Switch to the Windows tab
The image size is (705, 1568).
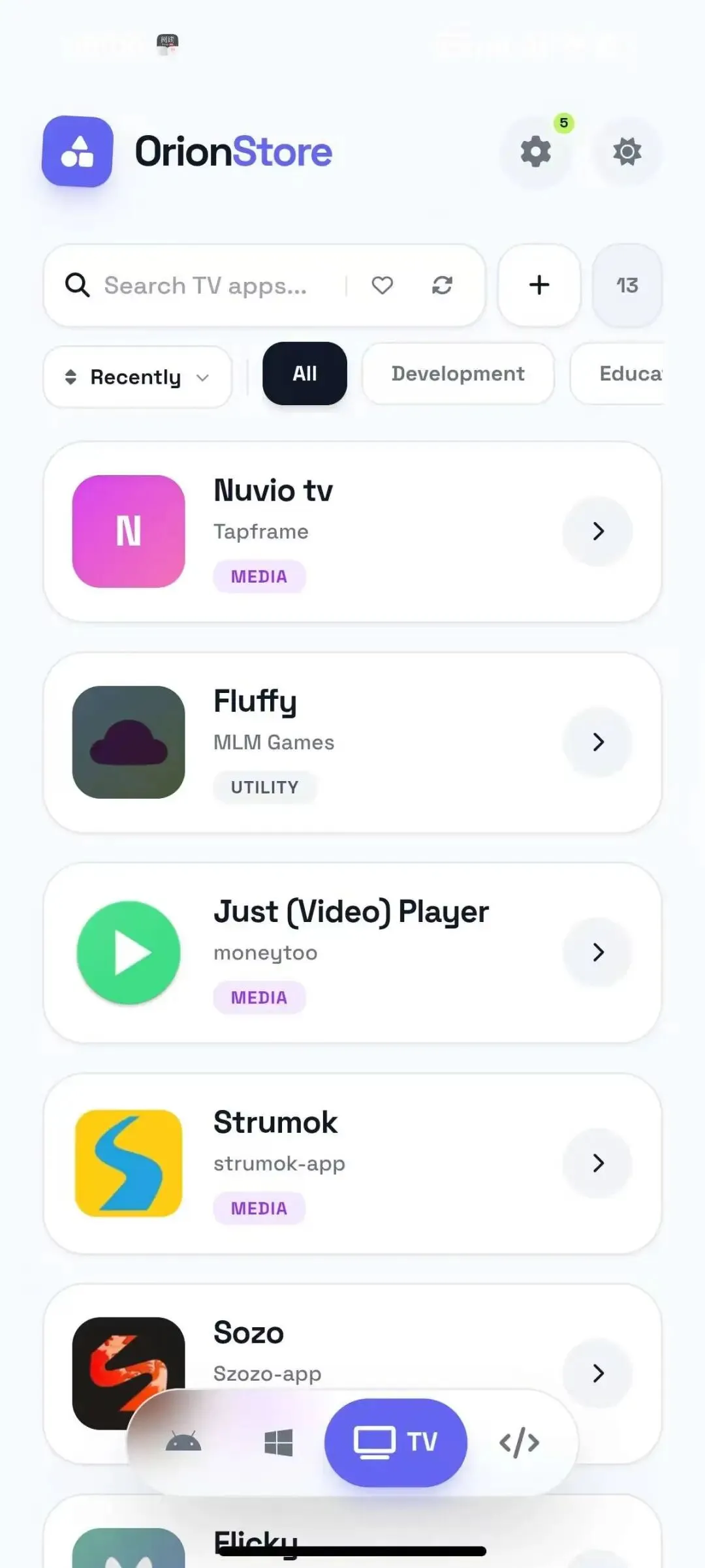pyautogui.click(x=279, y=1442)
